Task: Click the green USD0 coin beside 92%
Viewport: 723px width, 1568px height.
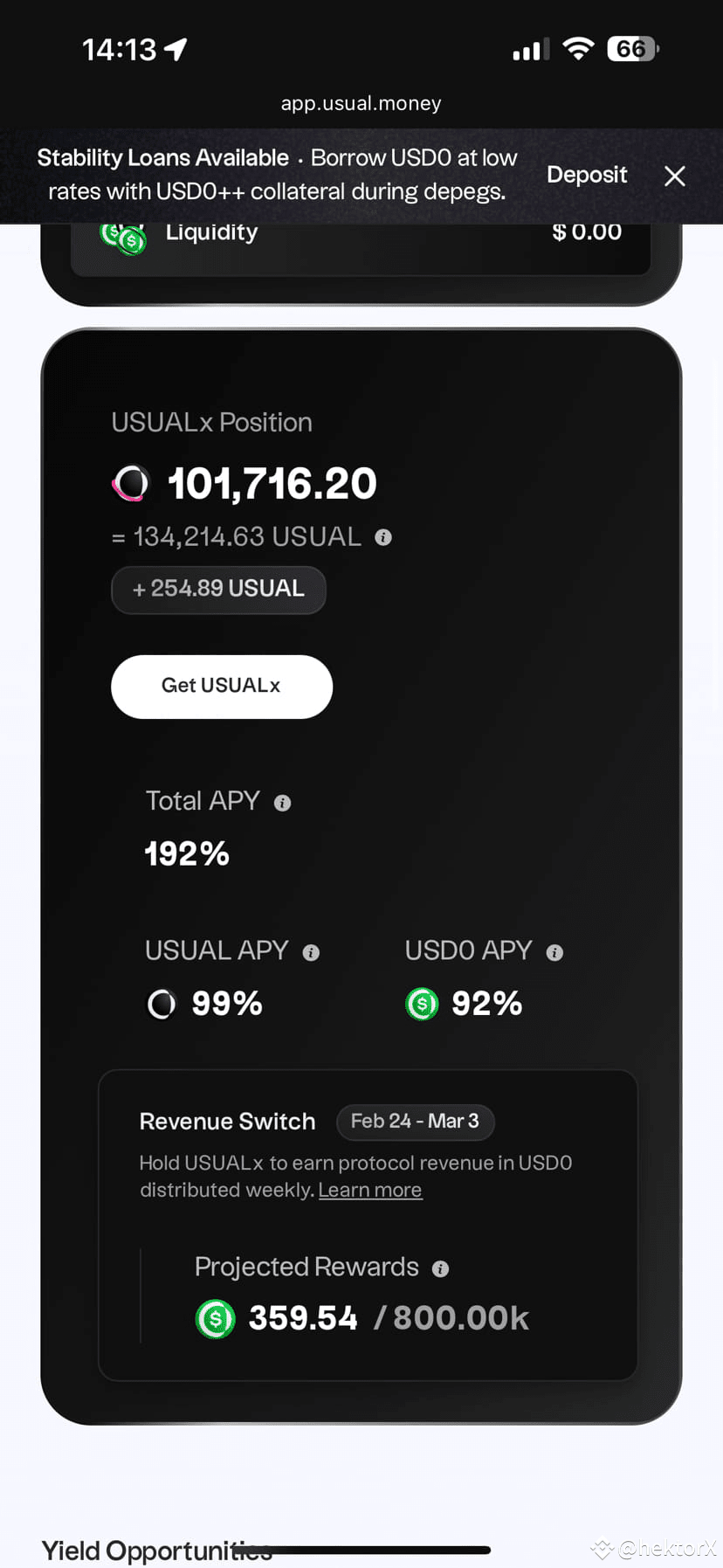Action: [422, 1004]
